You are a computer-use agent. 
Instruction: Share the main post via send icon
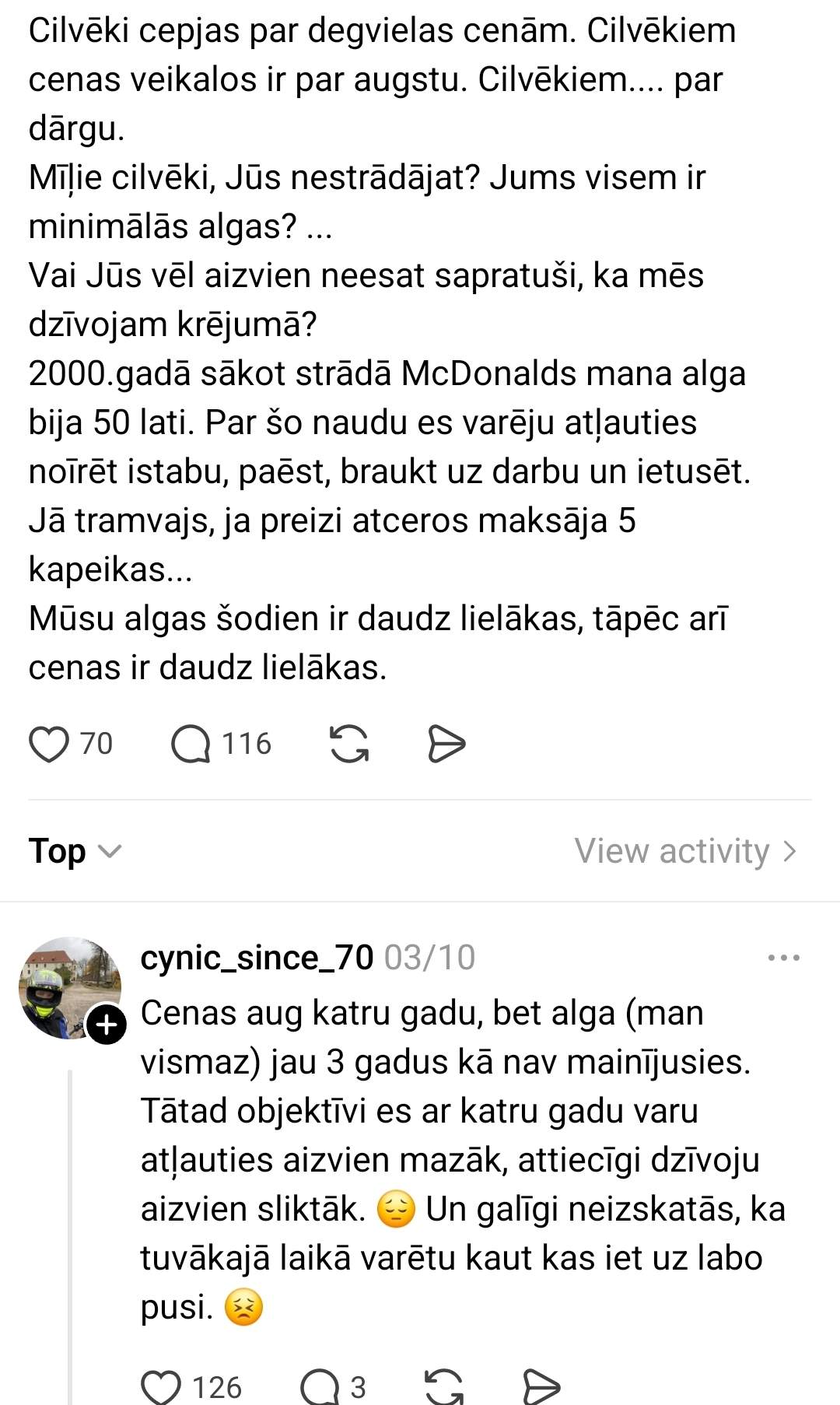(x=446, y=744)
